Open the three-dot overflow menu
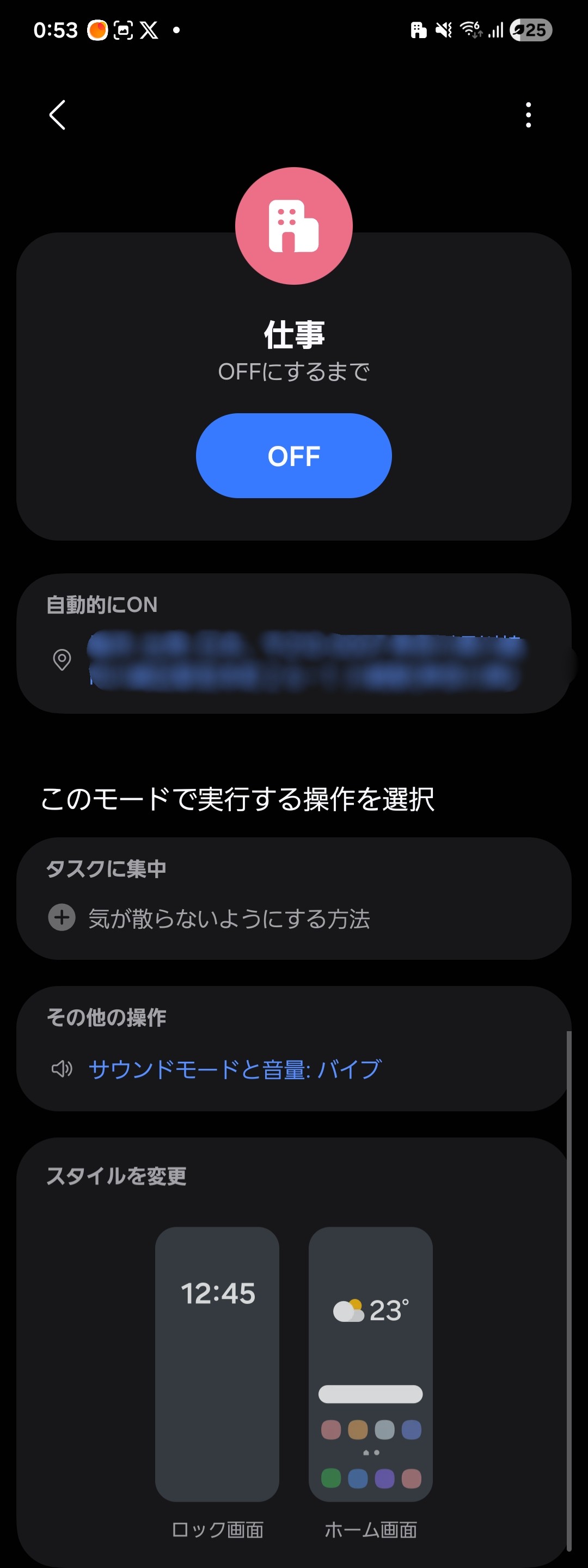588x1568 pixels. (528, 115)
